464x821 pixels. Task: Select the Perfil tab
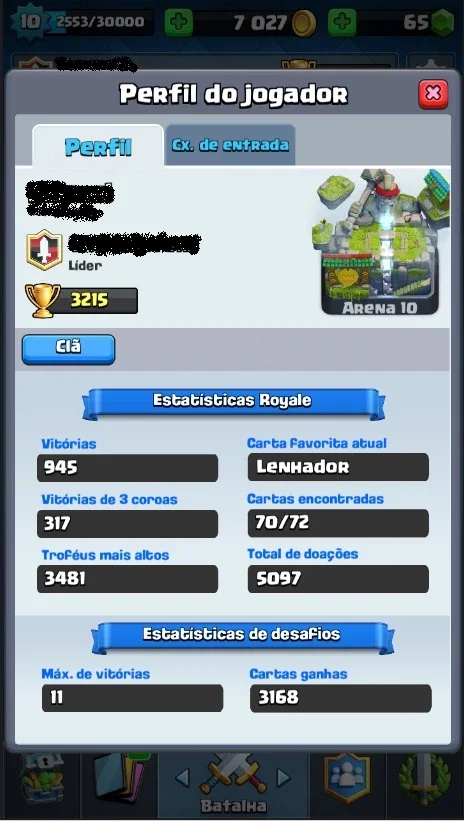click(x=98, y=146)
